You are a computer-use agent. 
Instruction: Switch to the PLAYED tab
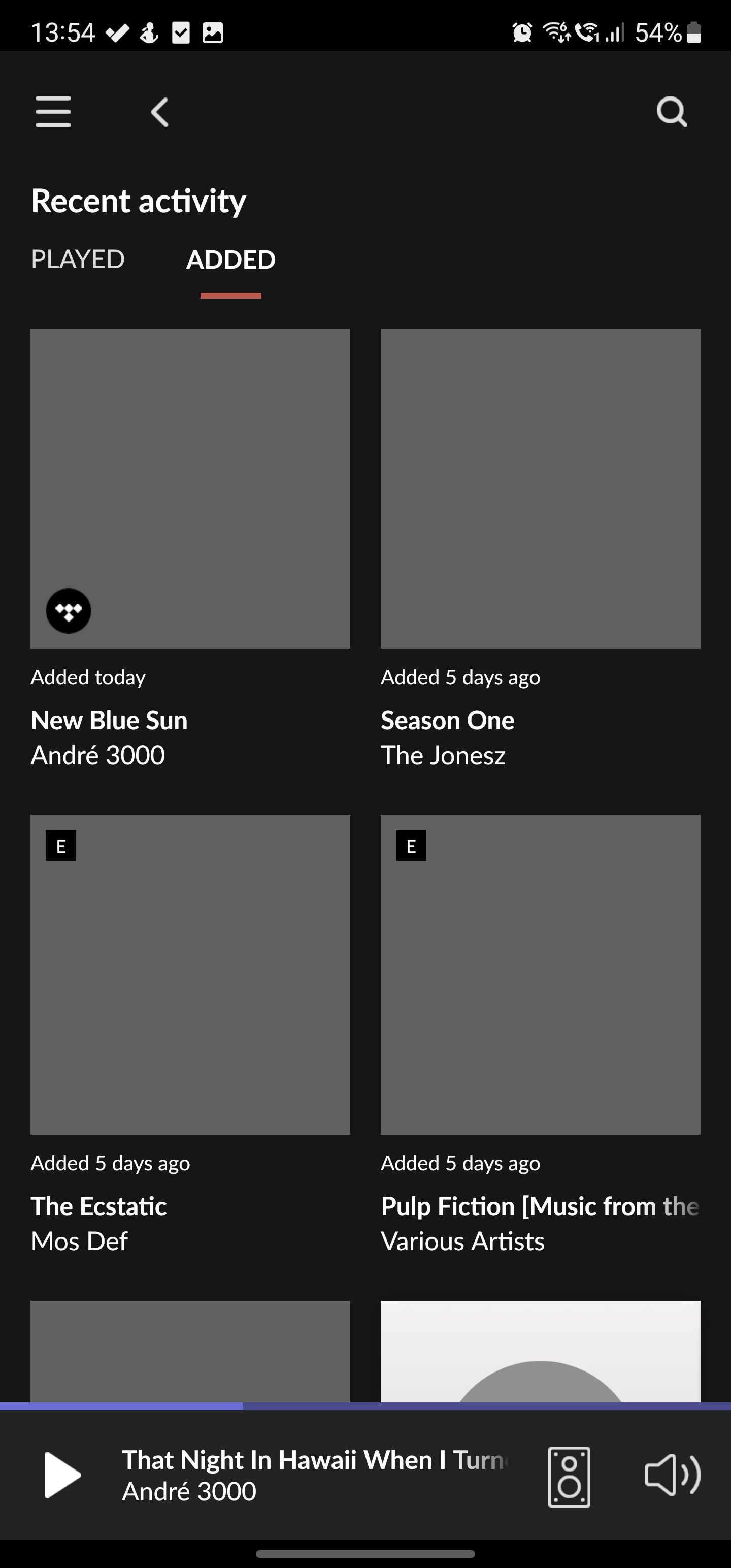78,259
